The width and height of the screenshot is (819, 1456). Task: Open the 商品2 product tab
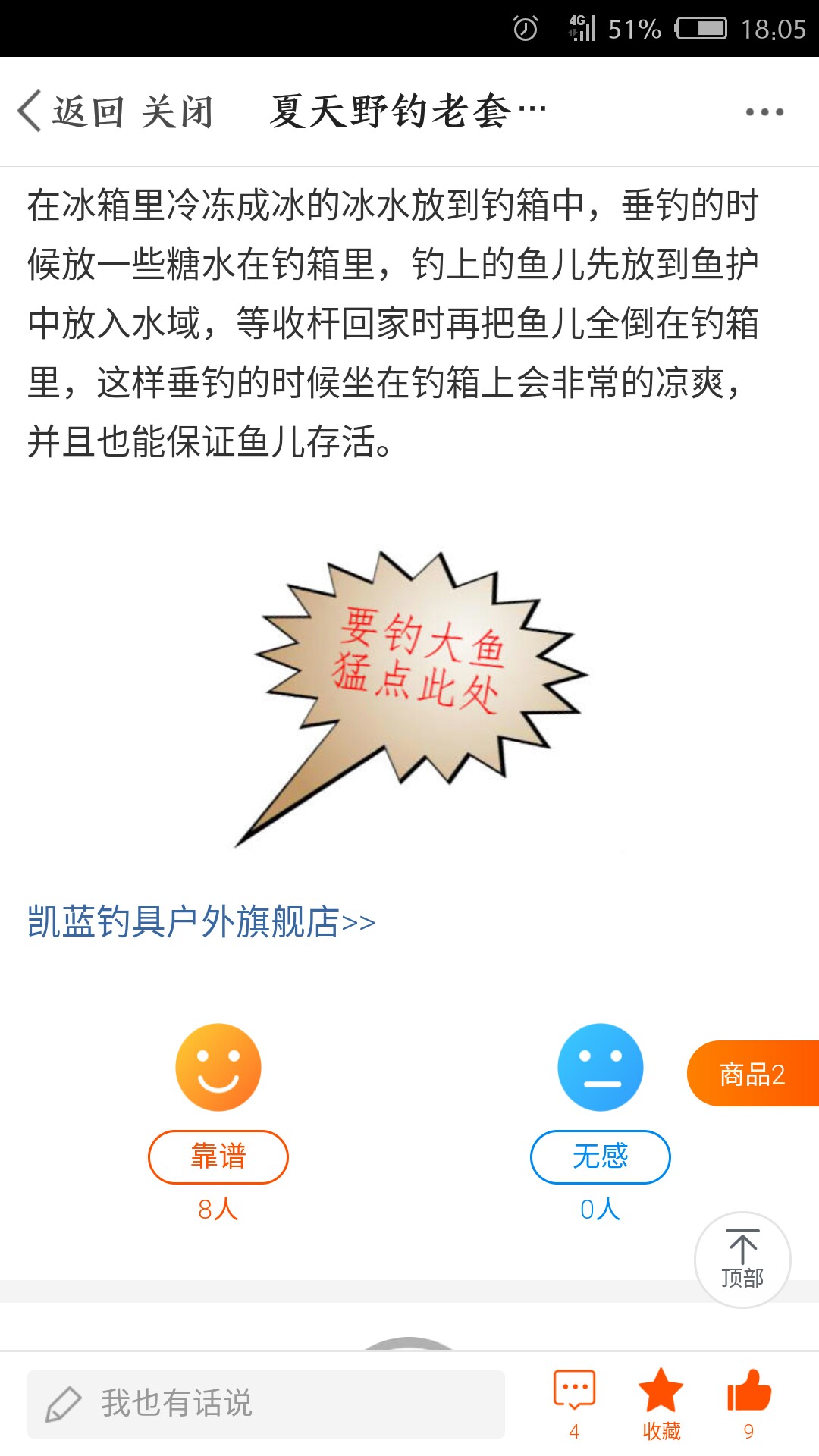pos(752,1074)
